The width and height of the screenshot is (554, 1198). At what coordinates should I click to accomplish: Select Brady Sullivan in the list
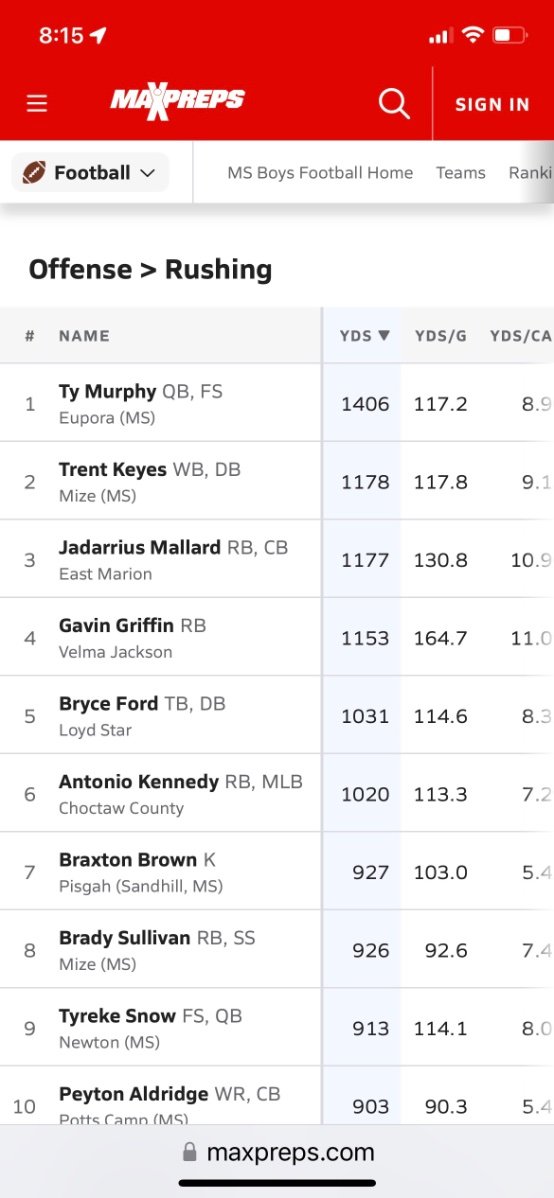125,937
